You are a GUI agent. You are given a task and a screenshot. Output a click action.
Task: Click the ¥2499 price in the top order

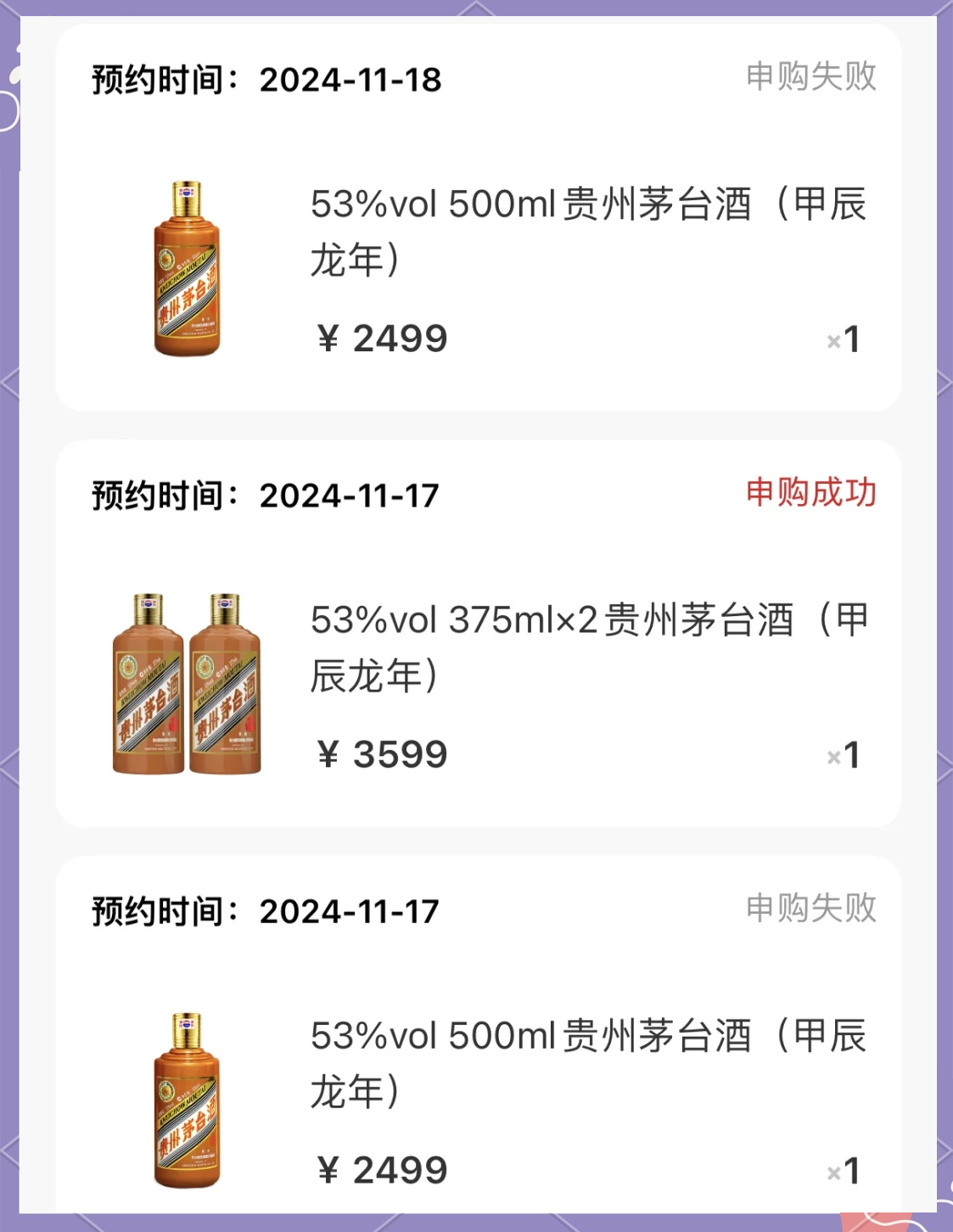382,337
